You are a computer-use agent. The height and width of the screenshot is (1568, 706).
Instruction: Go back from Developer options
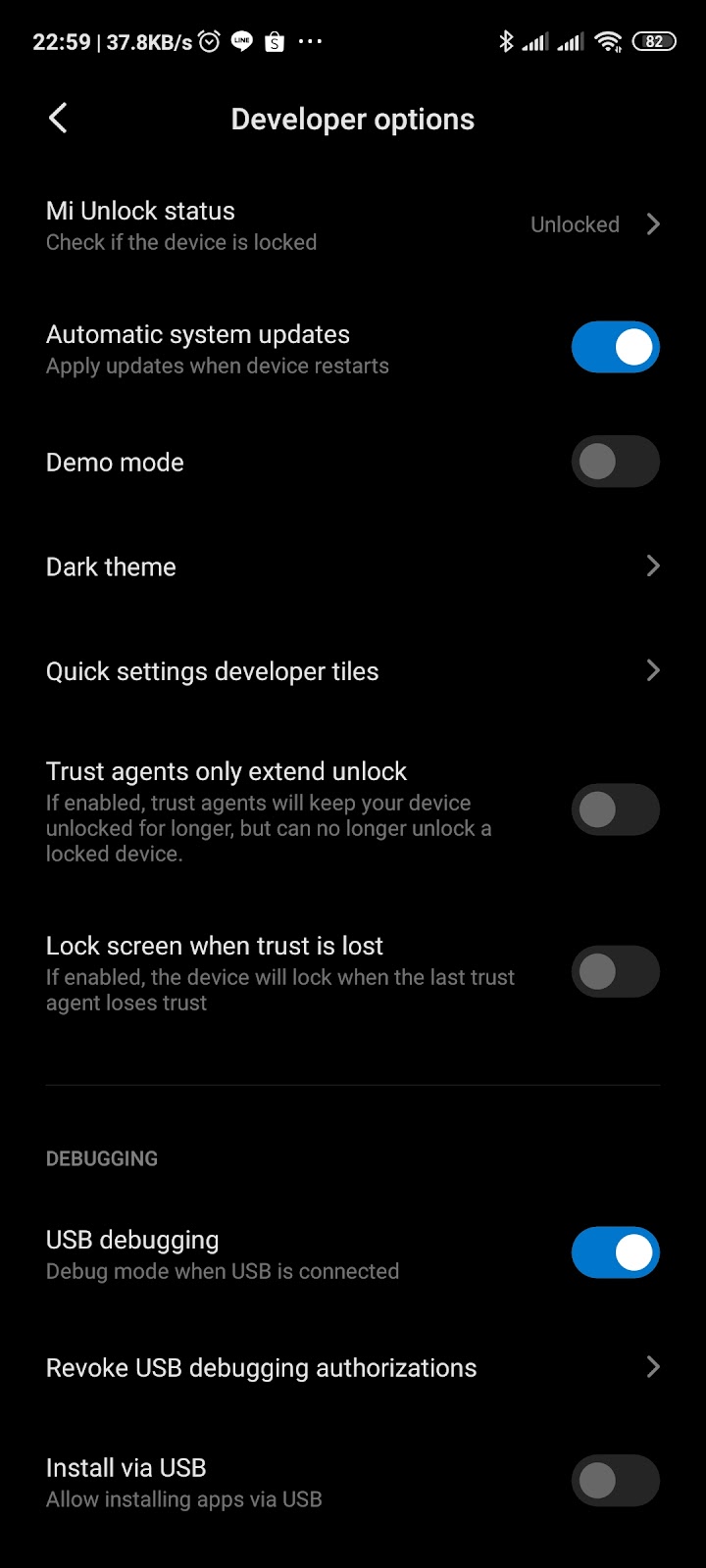pyautogui.click(x=58, y=119)
